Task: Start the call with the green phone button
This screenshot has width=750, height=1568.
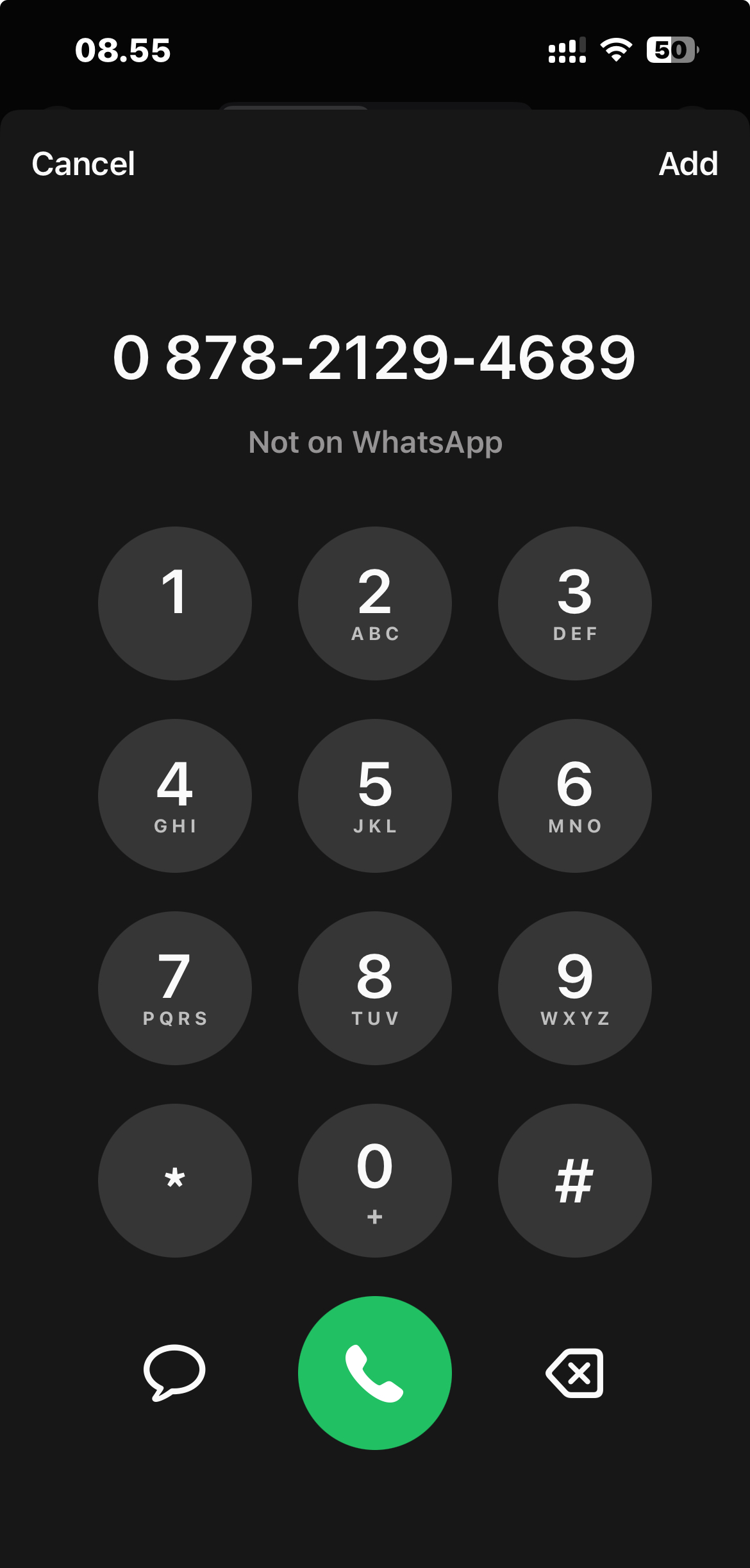Action: coord(375,1373)
